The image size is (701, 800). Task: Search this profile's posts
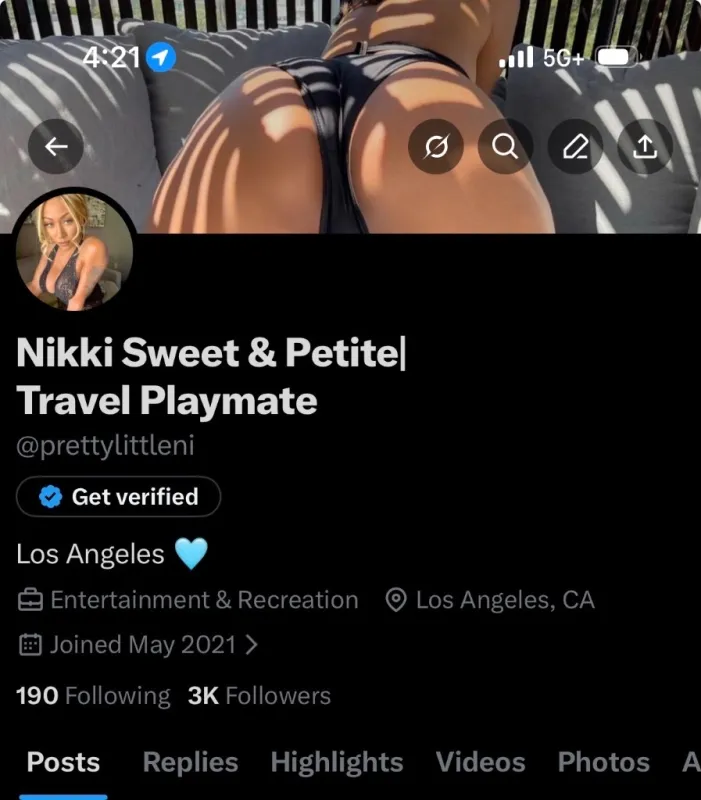(x=506, y=147)
